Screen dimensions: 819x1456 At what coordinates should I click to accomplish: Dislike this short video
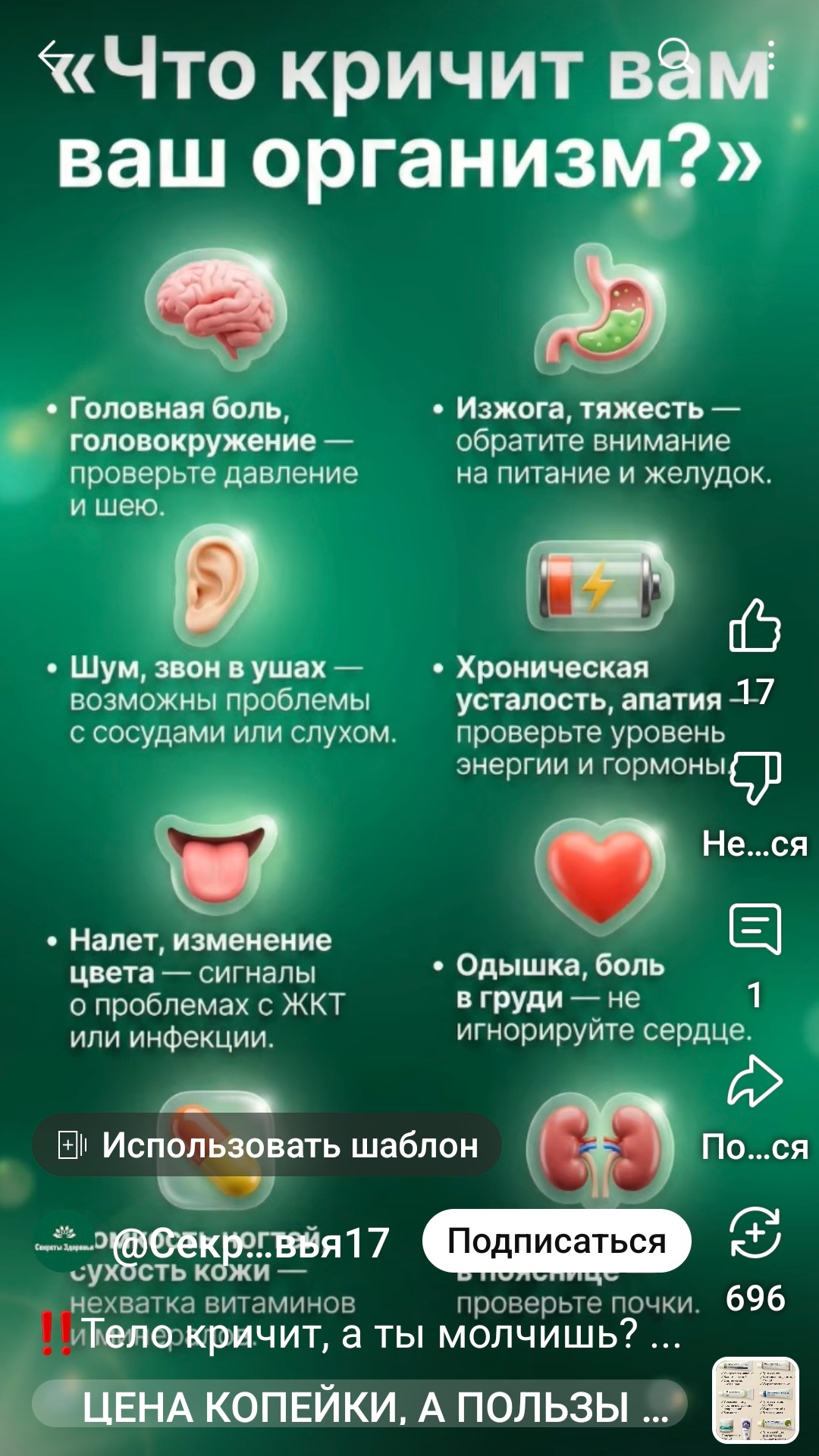point(755,778)
